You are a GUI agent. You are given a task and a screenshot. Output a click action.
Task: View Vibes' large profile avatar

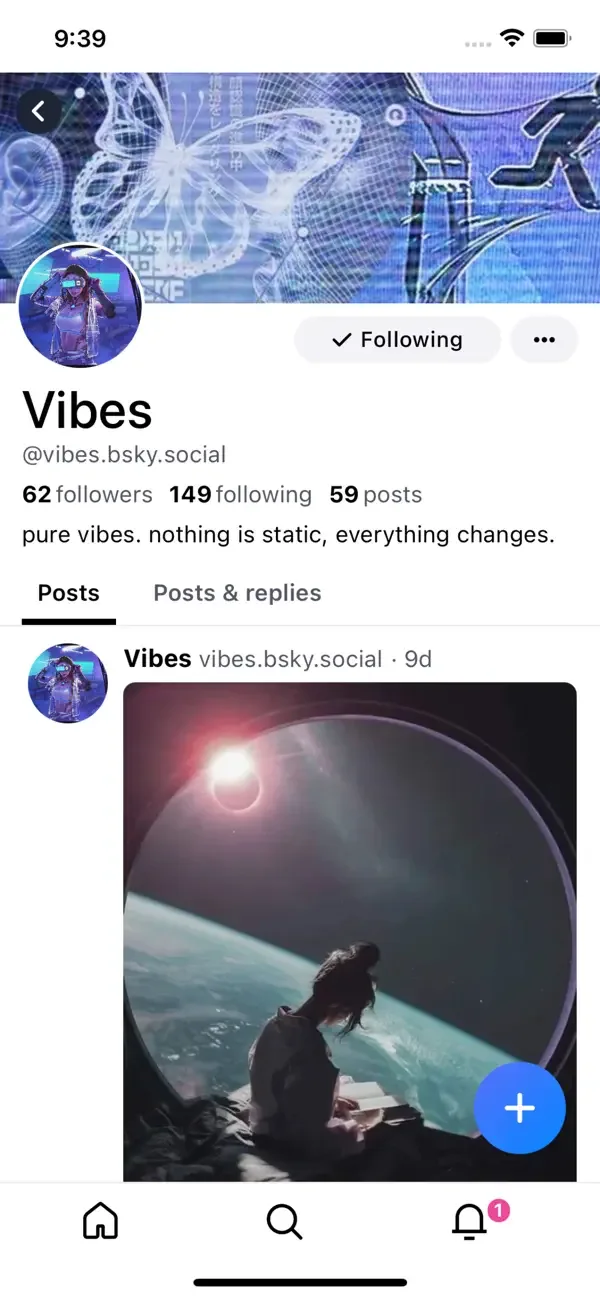(x=80, y=306)
